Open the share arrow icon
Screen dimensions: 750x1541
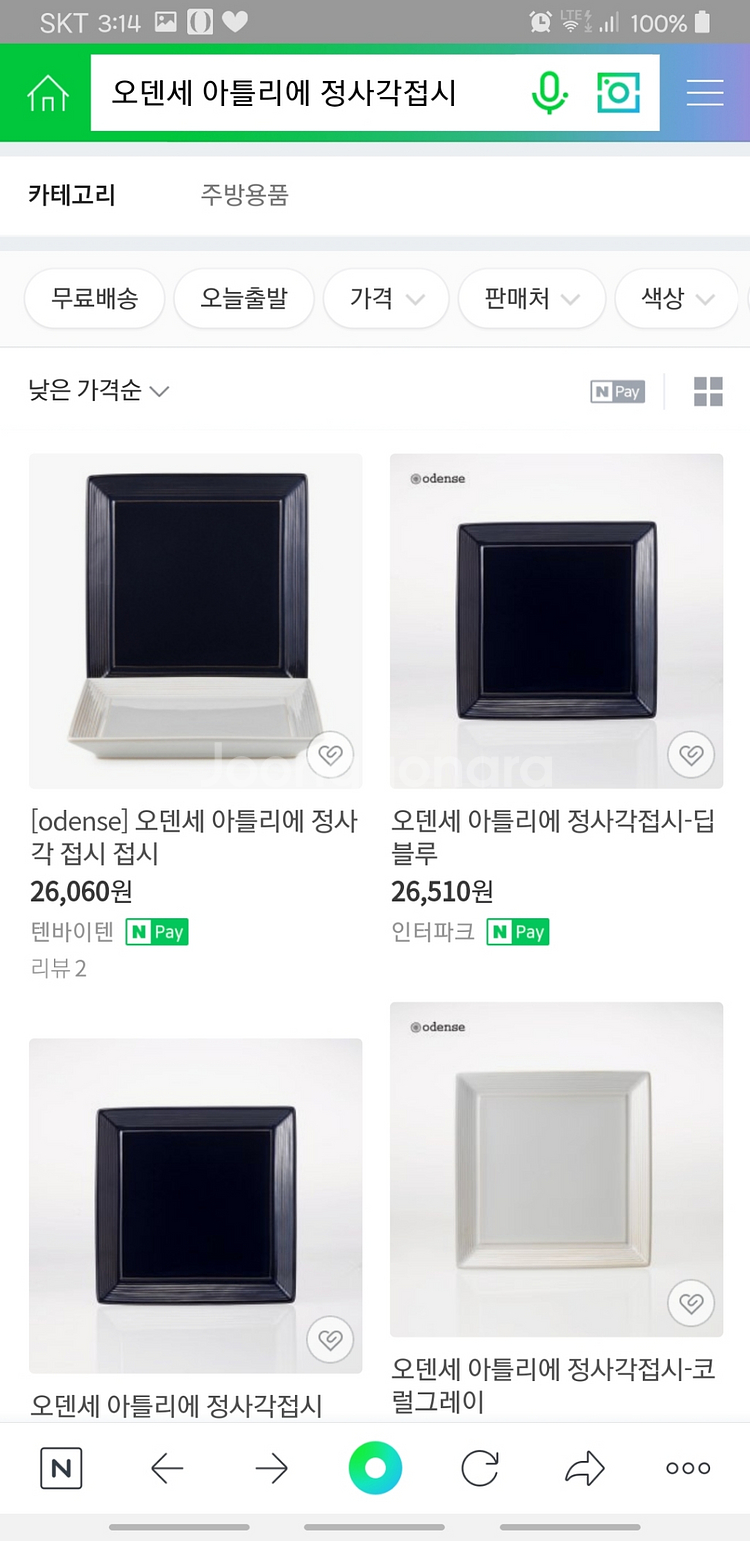point(583,1467)
